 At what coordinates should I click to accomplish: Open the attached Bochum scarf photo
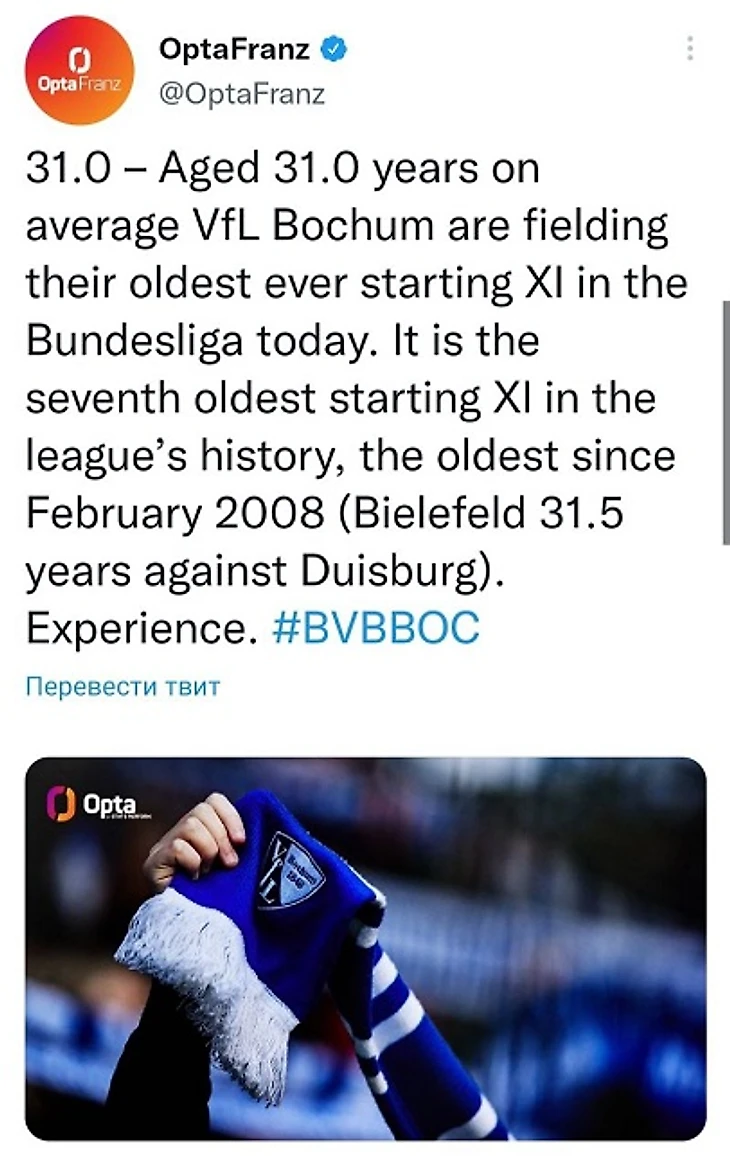(x=365, y=948)
